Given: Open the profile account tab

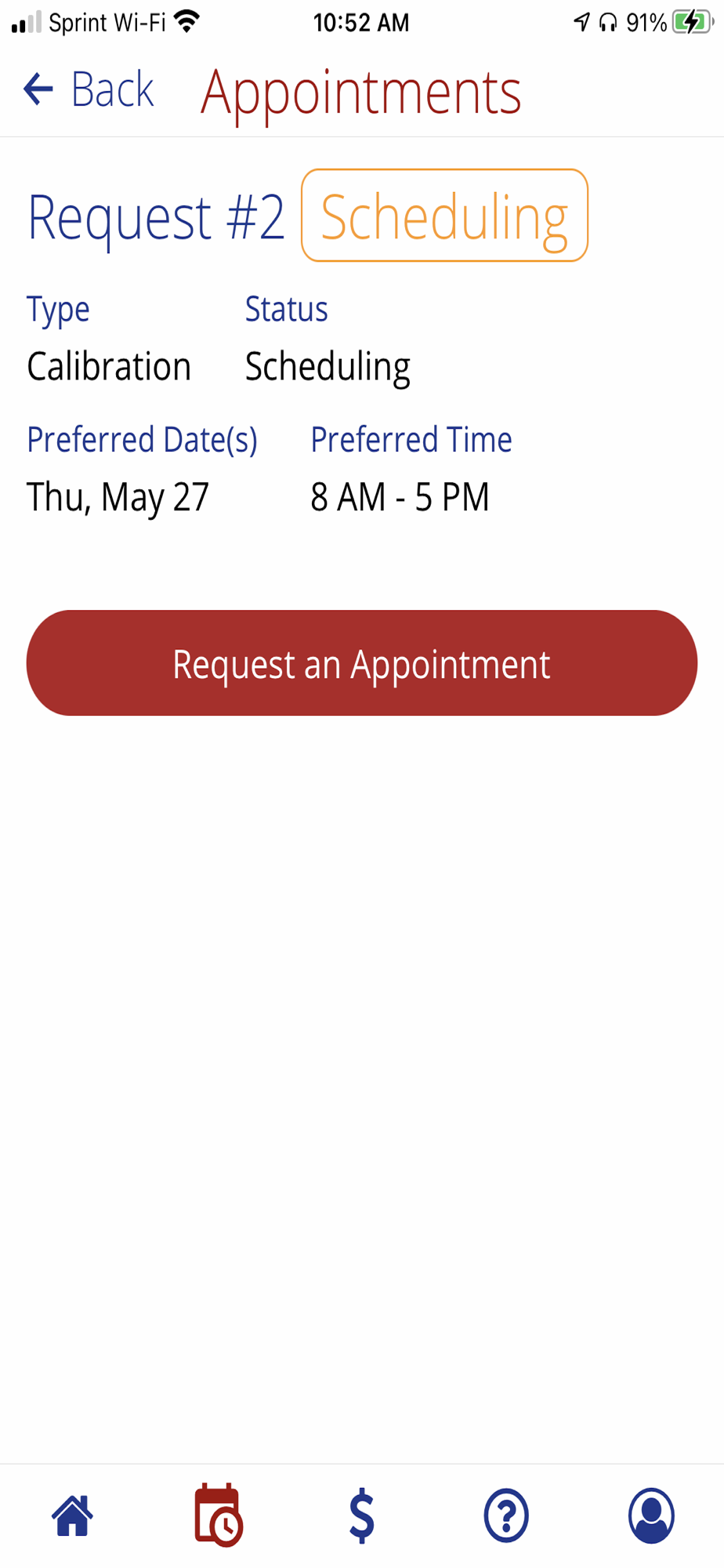Looking at the screenshot, I should click(651, 1515).
